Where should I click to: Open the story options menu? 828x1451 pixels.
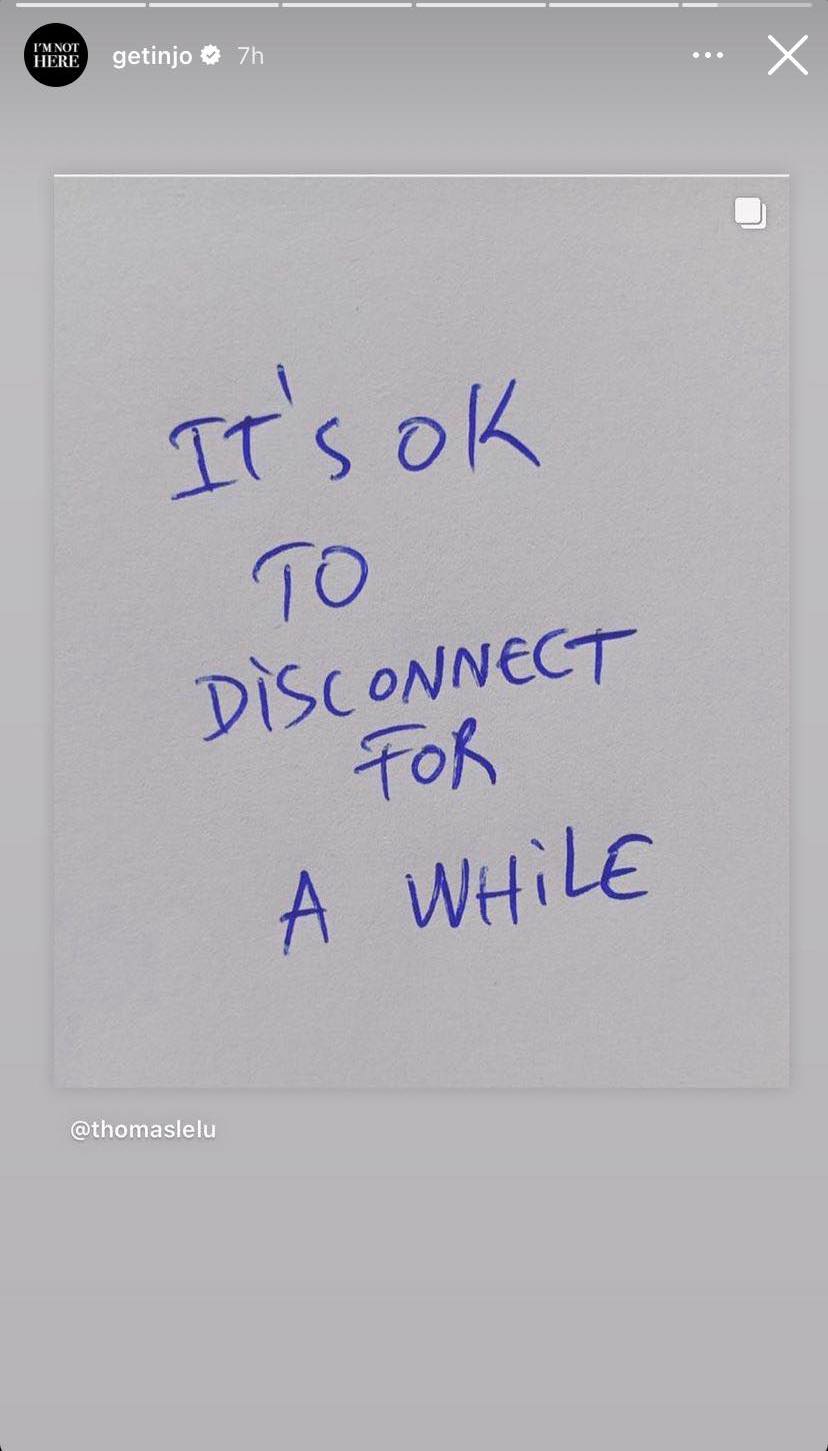(708, 56)
